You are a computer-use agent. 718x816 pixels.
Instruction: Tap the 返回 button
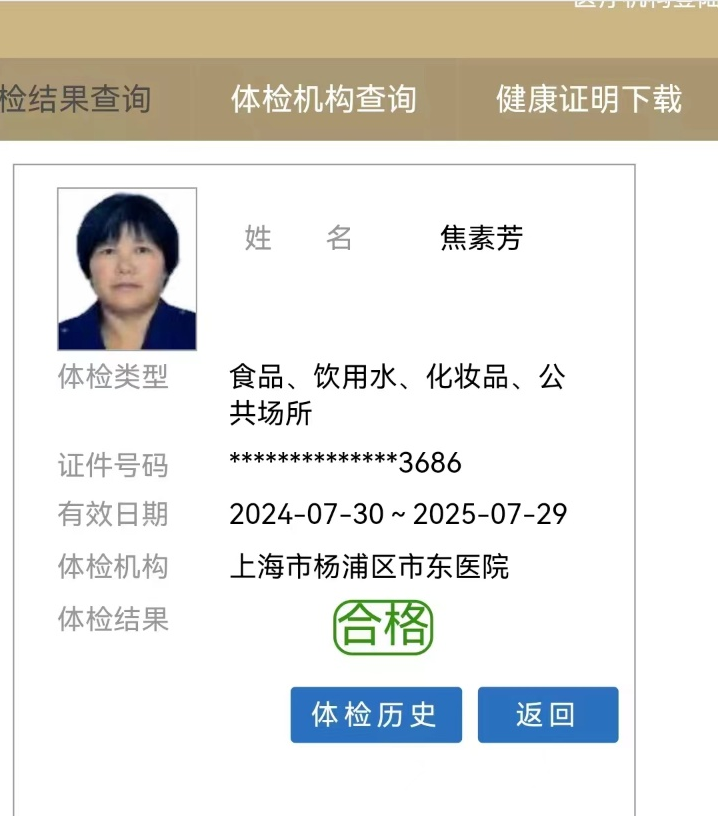click(547, 715)
